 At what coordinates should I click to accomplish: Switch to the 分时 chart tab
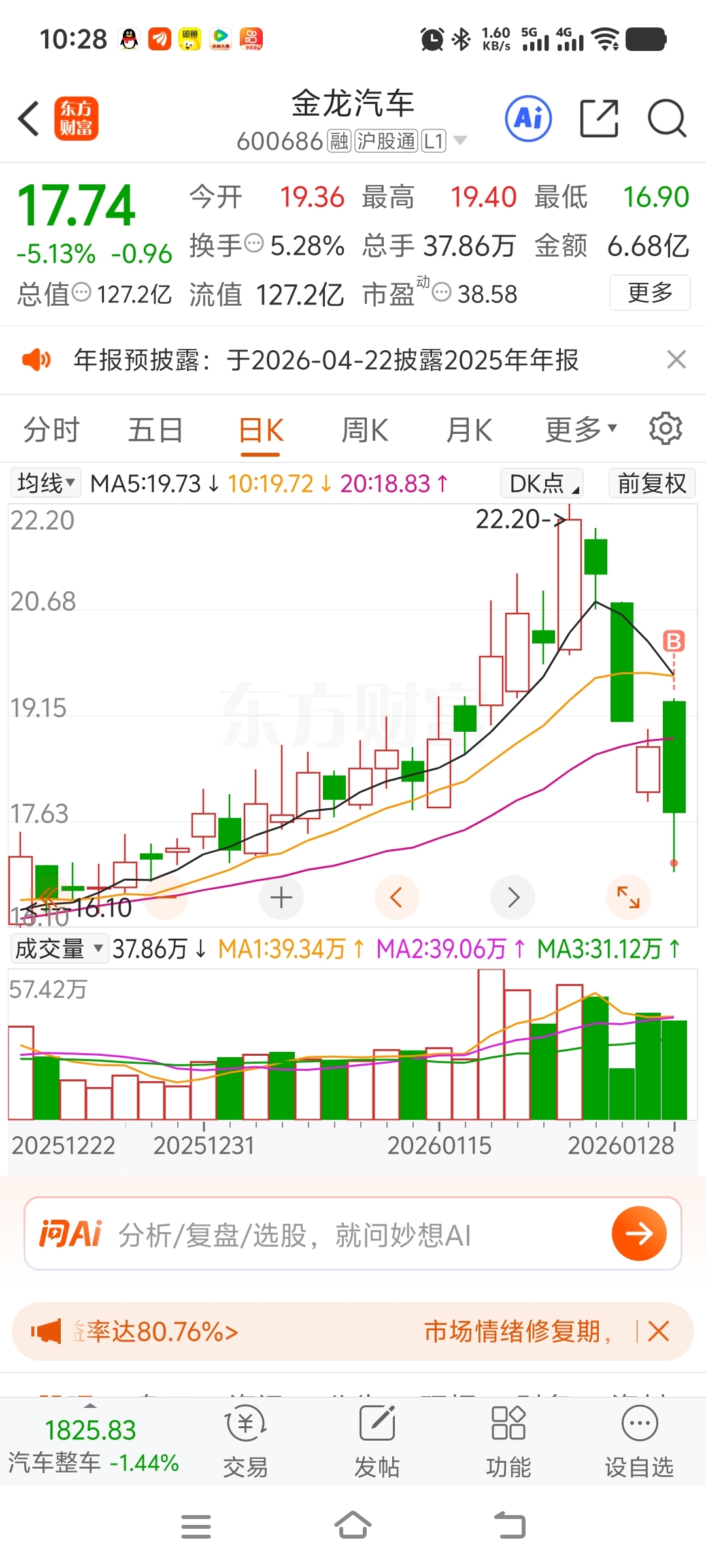click(x=52, y=430)
